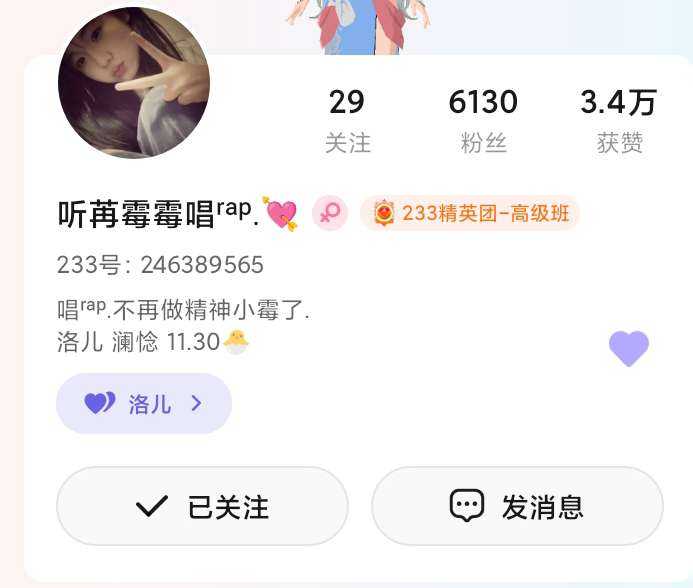Send a message with 发消息

click(518, 506)
